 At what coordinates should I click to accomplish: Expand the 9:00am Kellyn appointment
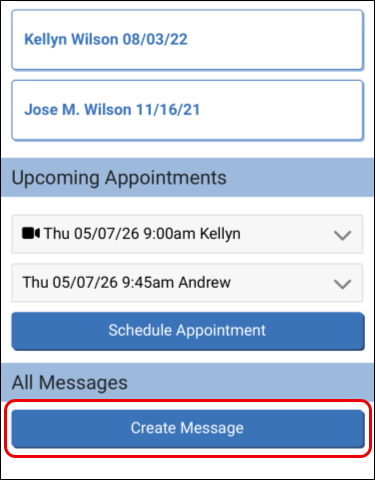point(187,234)
